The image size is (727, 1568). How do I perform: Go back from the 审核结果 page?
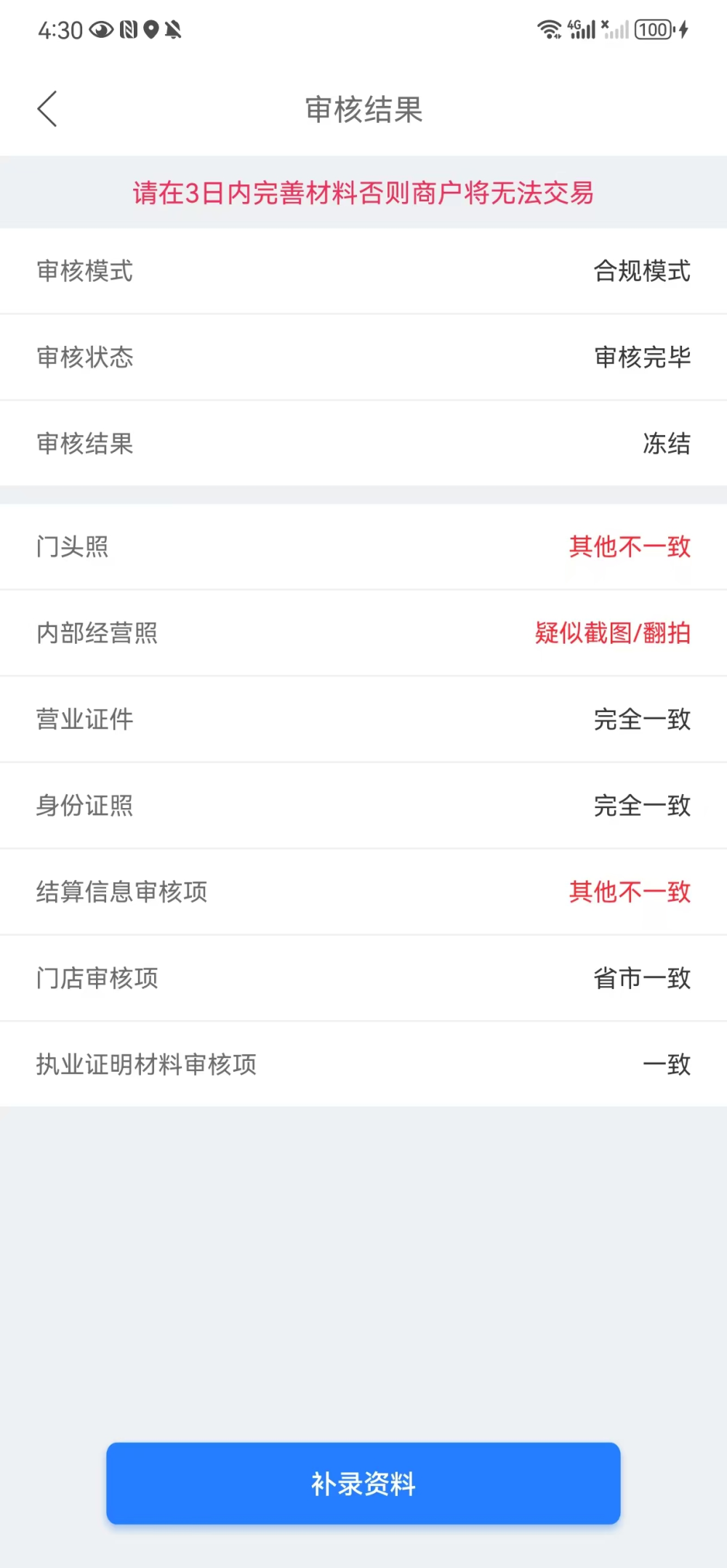tap(48, 109)
